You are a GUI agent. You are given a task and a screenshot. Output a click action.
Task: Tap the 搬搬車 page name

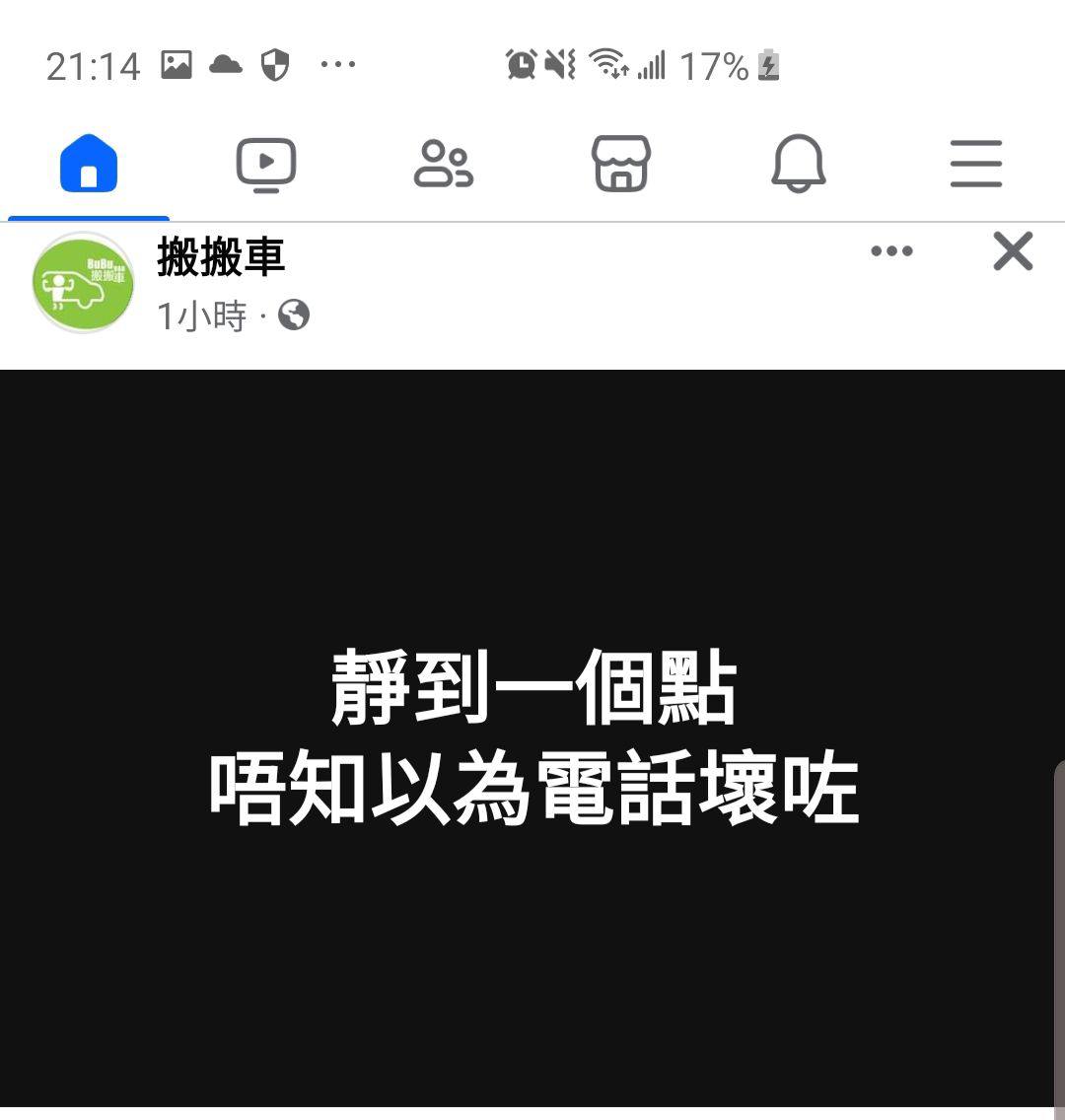[221, 258]
